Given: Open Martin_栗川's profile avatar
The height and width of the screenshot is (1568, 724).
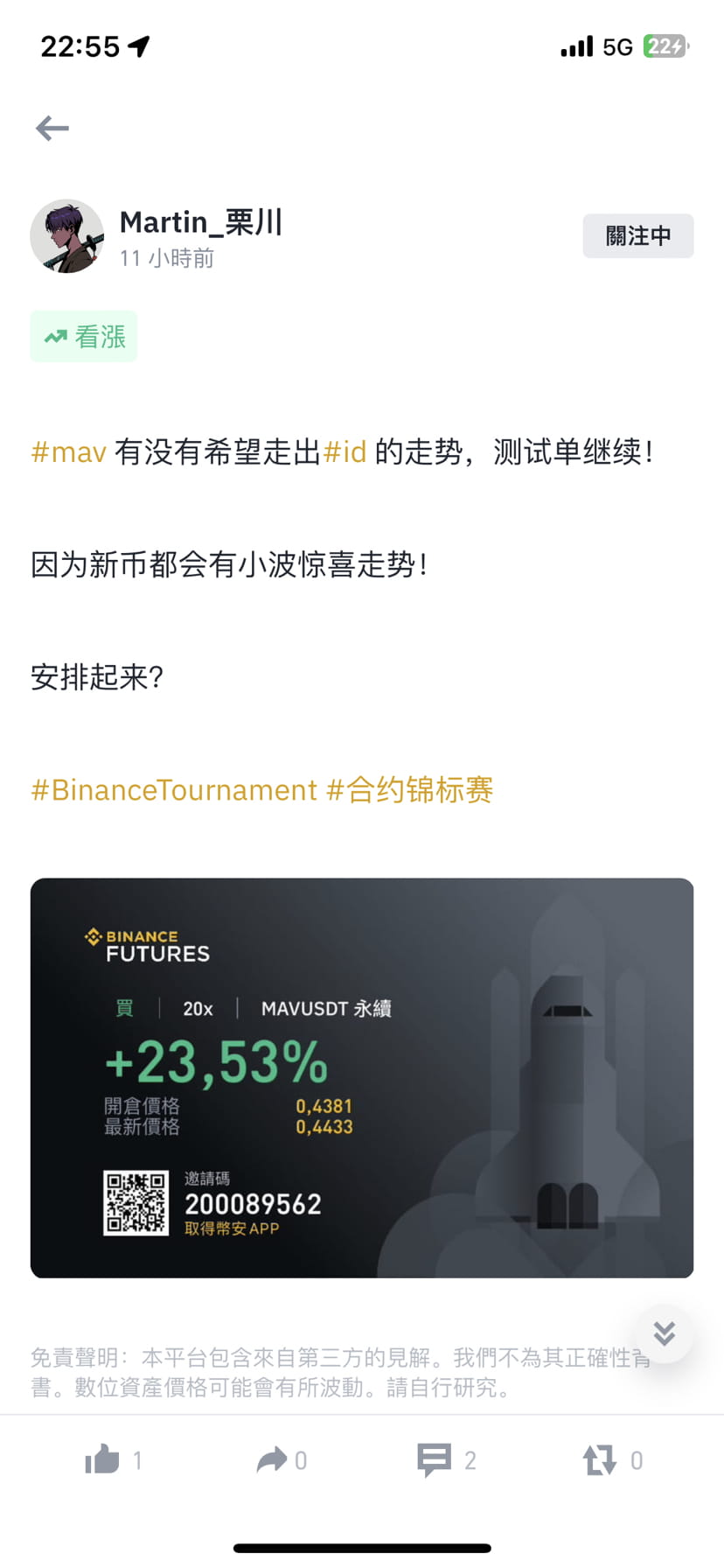Looking at the screenshot, I should click(x=67, y=236).
